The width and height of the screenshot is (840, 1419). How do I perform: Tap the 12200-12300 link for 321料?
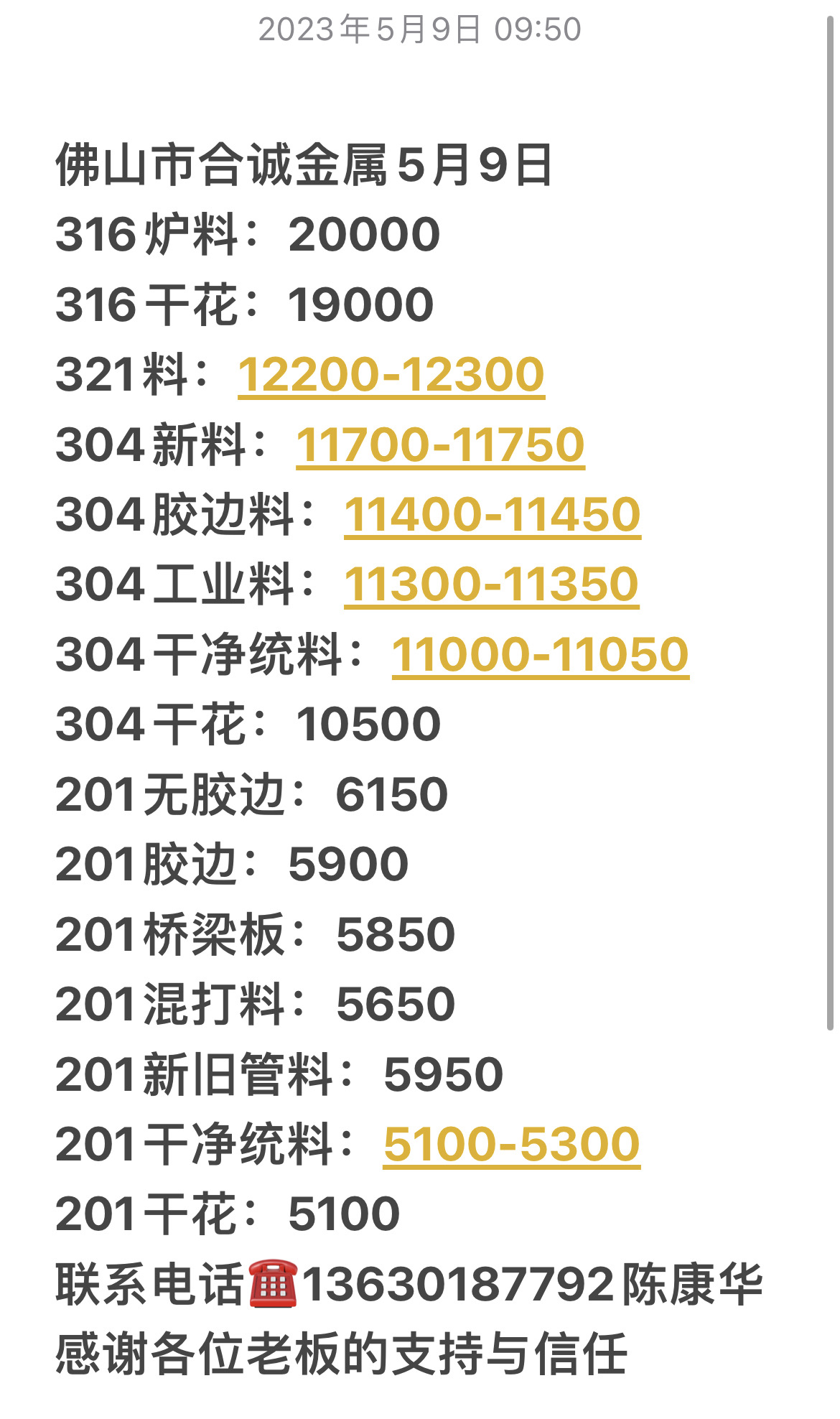coord(391,375)
